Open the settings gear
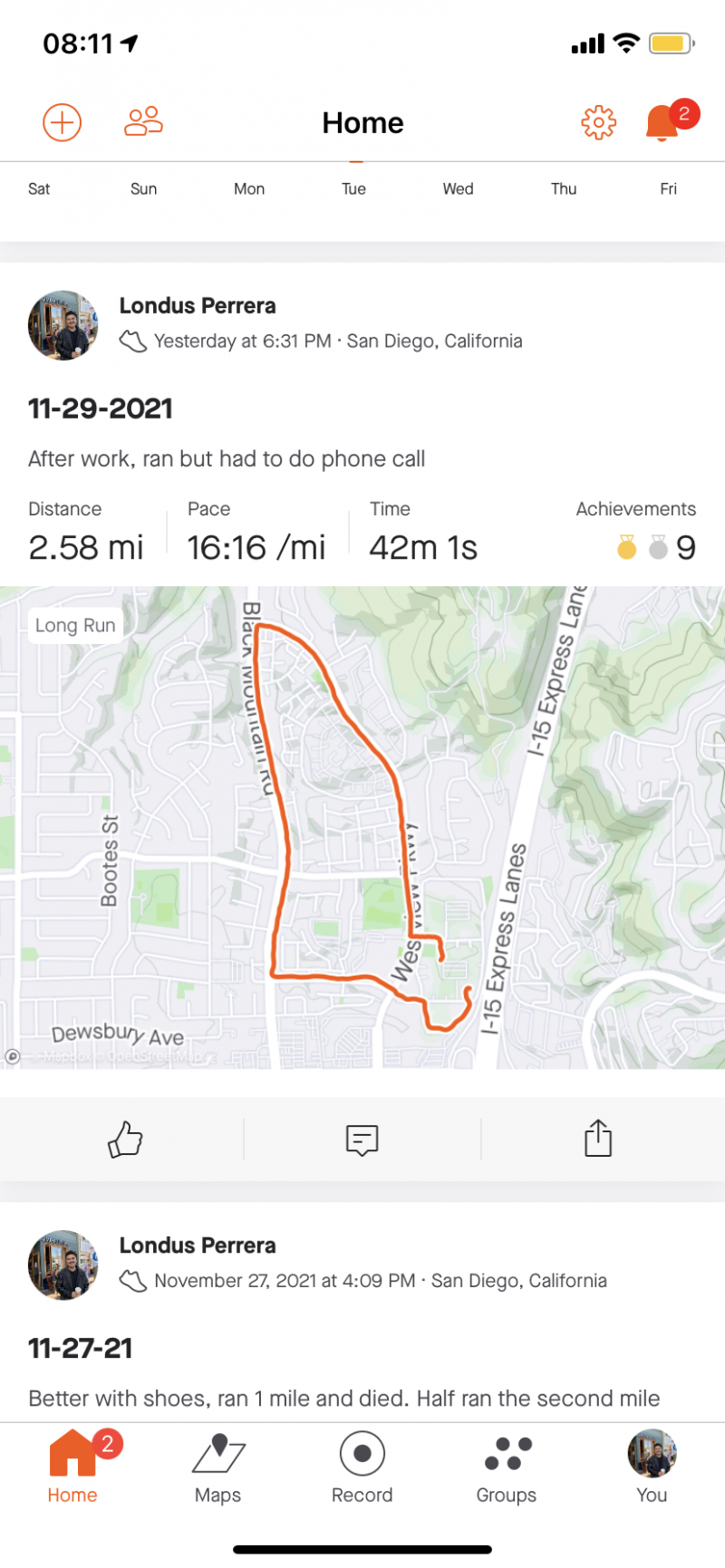The width and height of the screenshot is (725, 1568). point(598,122)
